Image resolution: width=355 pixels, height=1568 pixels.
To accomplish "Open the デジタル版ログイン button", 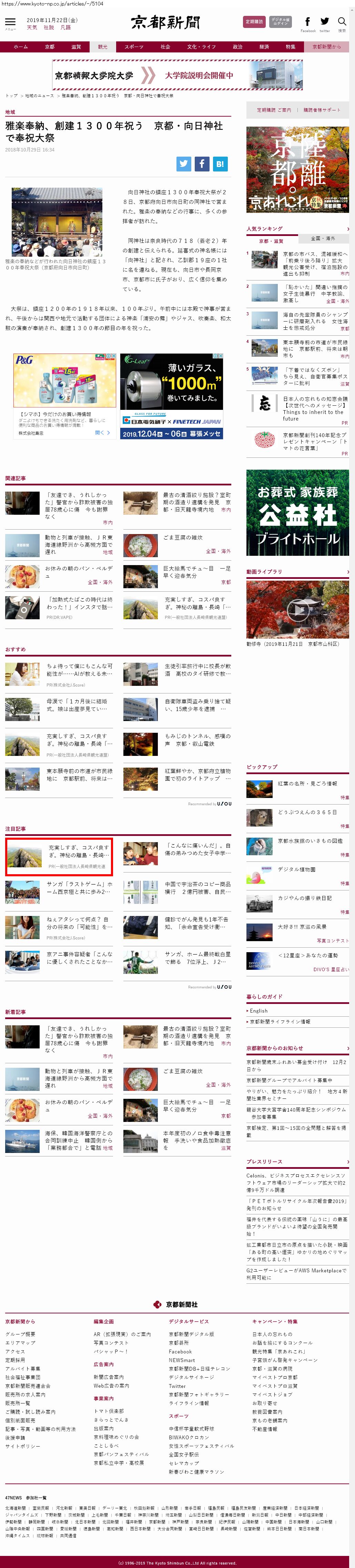I will [280, 22].
